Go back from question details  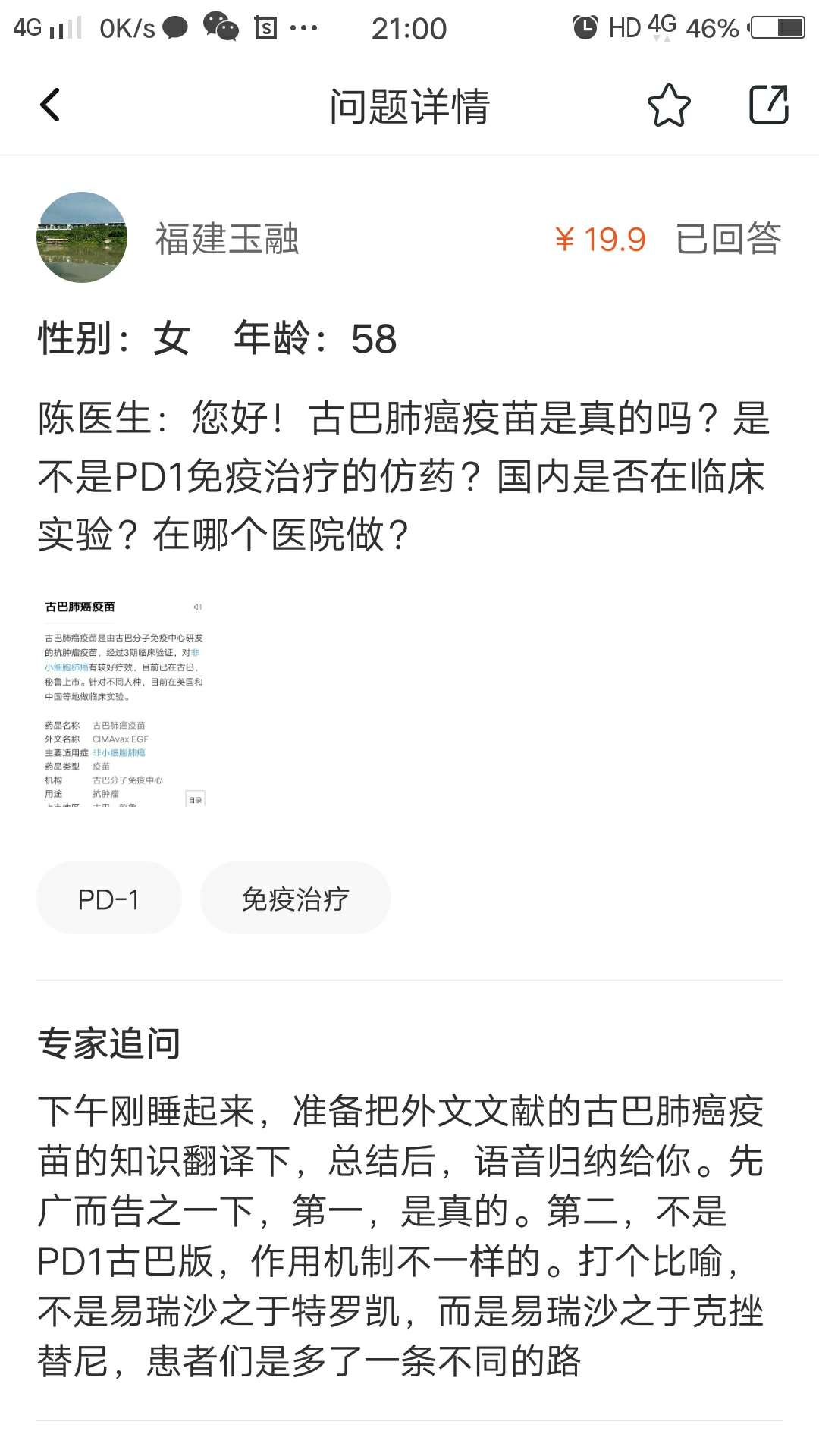(50, 105)
